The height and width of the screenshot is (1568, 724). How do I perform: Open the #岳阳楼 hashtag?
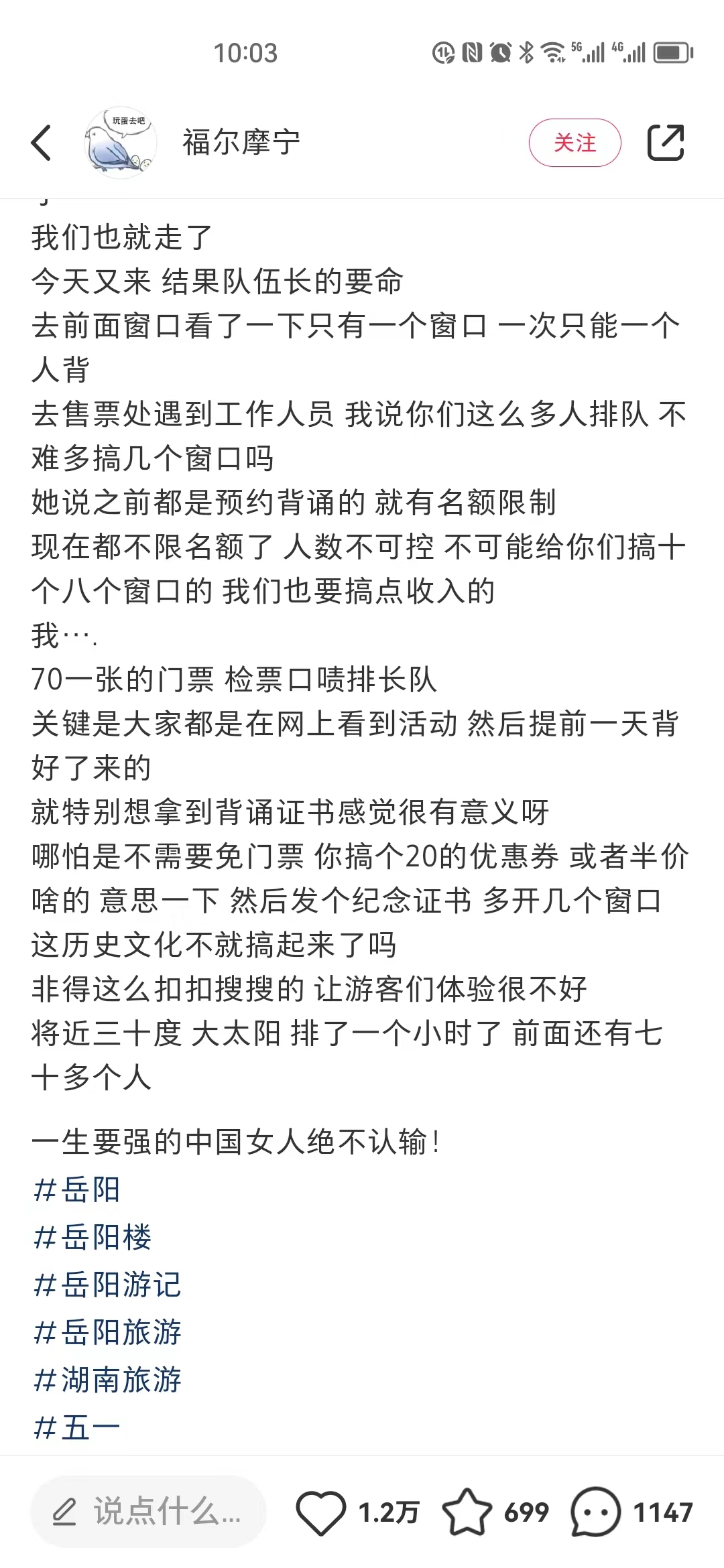(x=93, y=1238)
